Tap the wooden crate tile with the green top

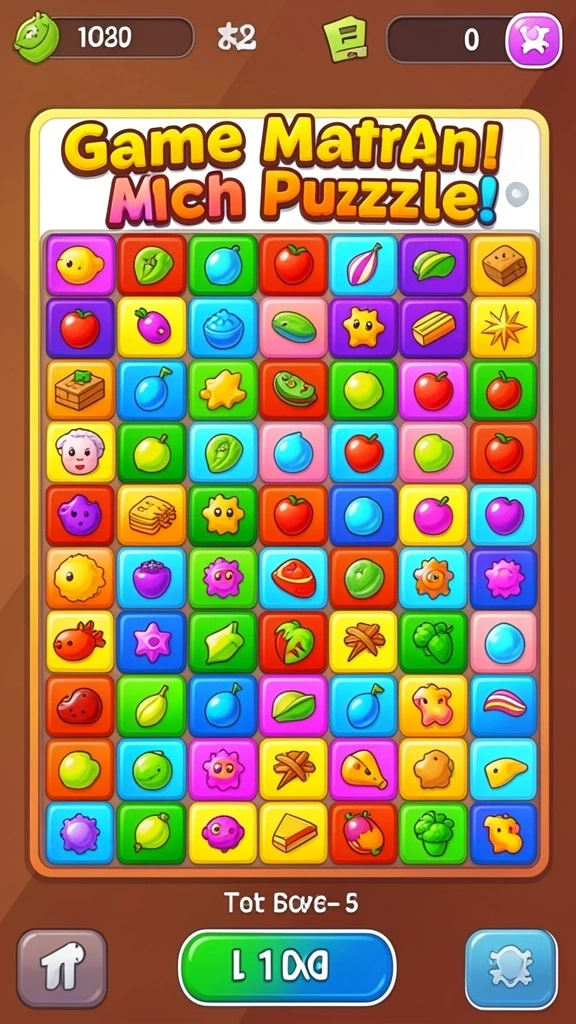pyautogui.click(x=80, y=390)
